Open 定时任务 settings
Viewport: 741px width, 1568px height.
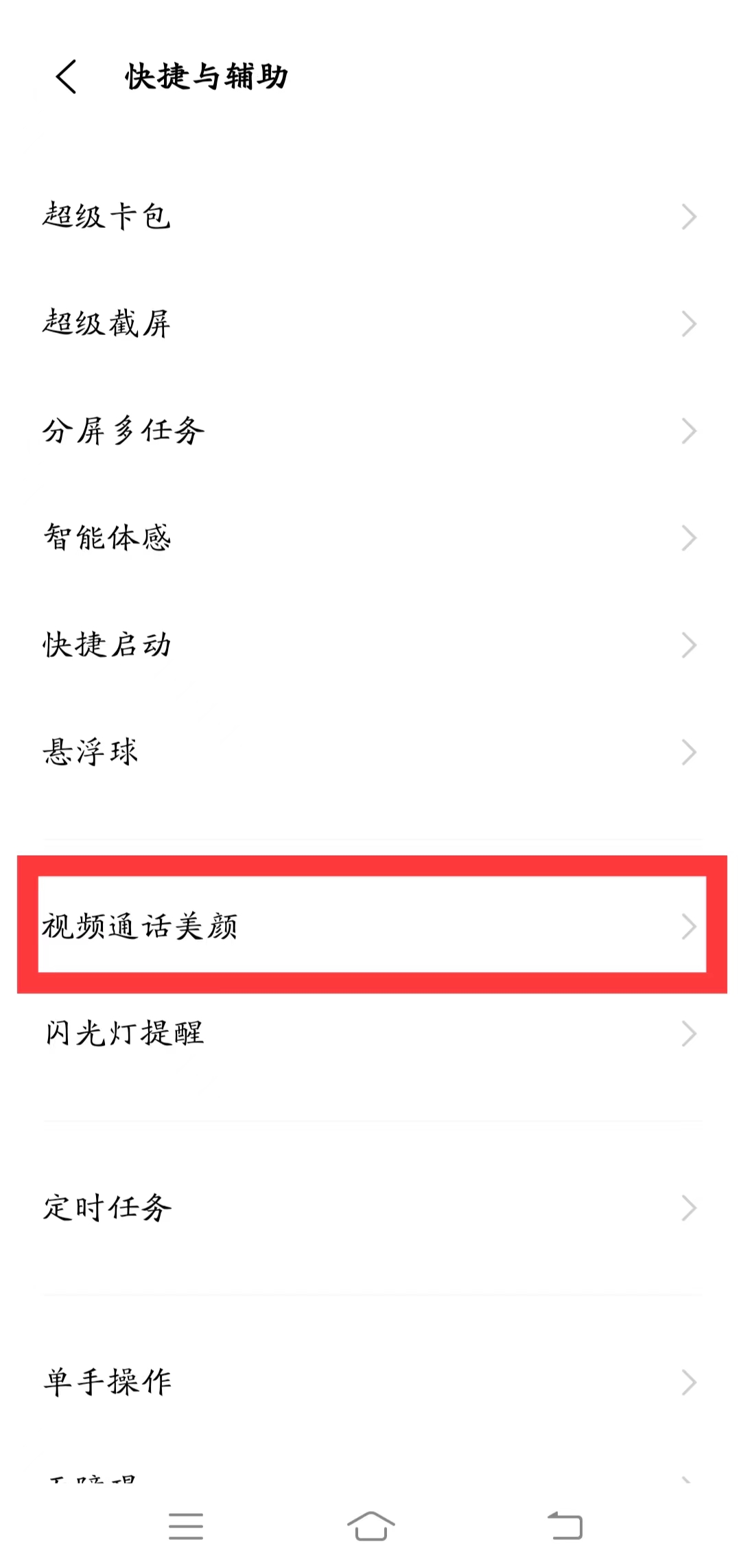point(370,1208)
